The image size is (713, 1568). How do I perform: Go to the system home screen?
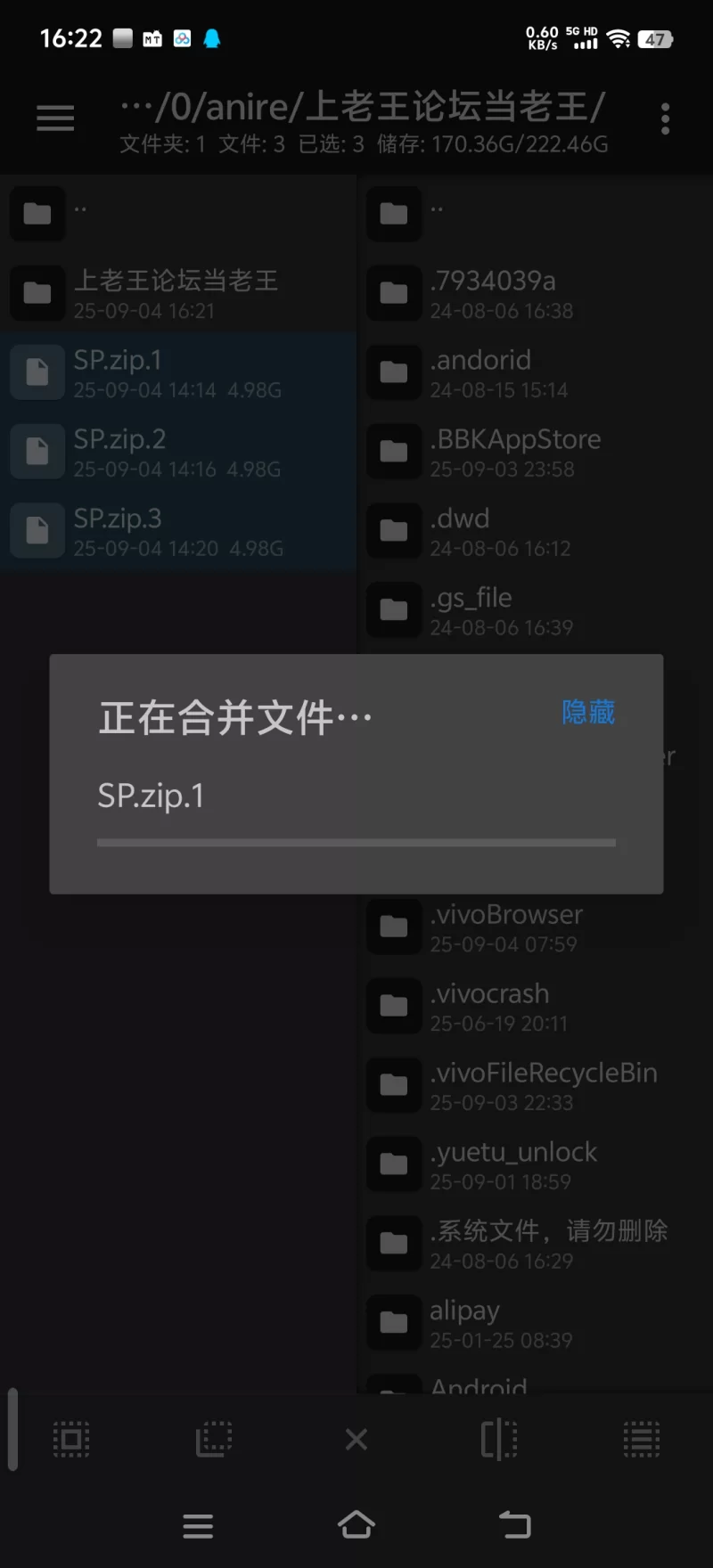coord(356,1525)
